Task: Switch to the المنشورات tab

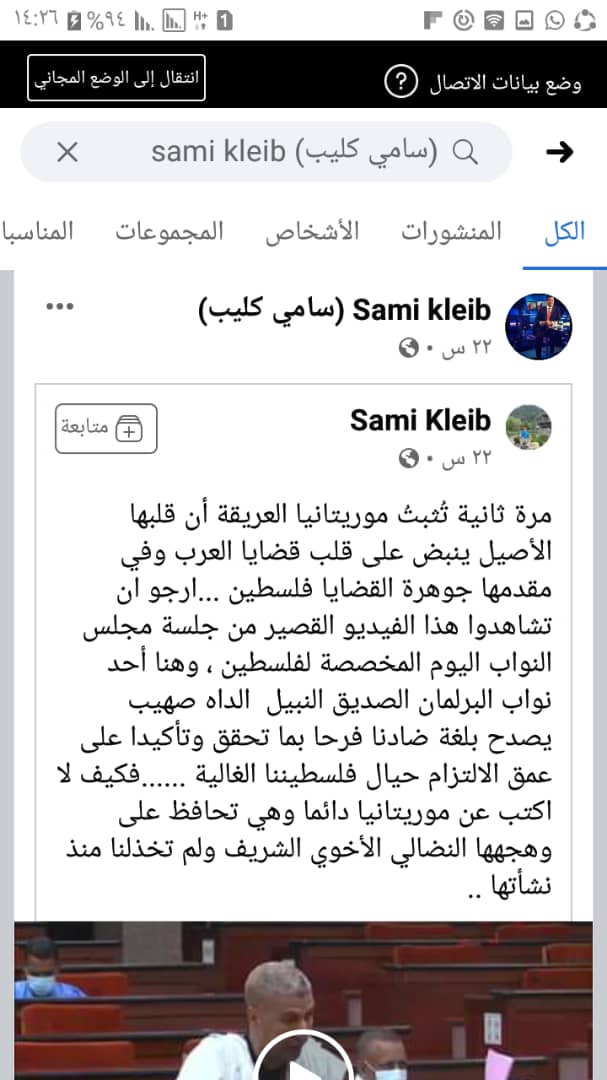Action: 452,231
